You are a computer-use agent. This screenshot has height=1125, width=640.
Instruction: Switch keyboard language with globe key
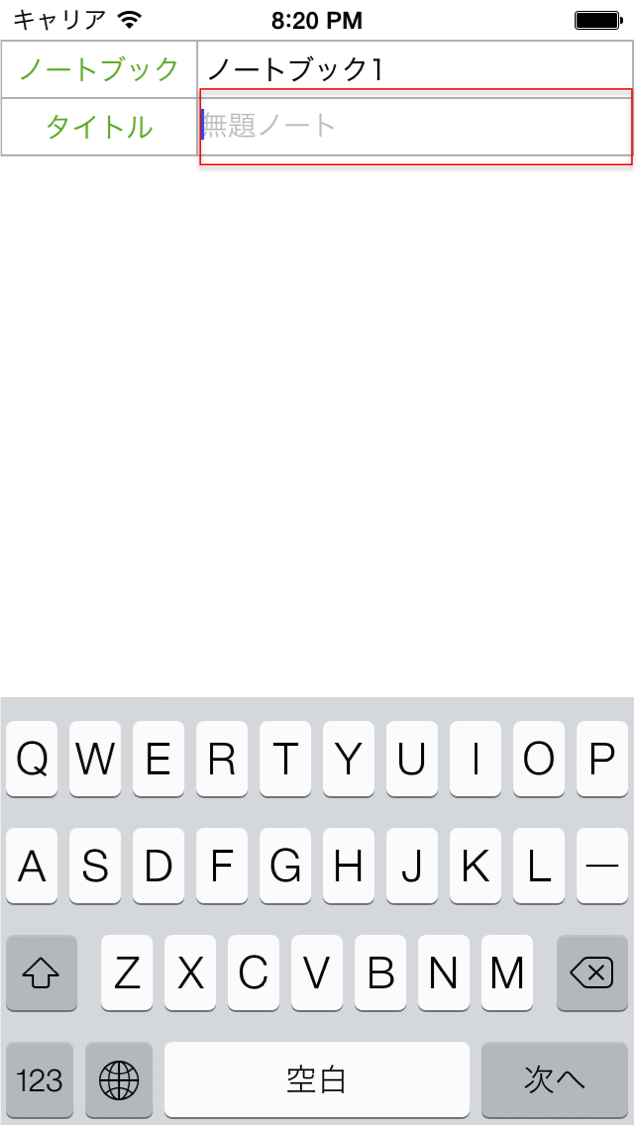point(119,1078)
